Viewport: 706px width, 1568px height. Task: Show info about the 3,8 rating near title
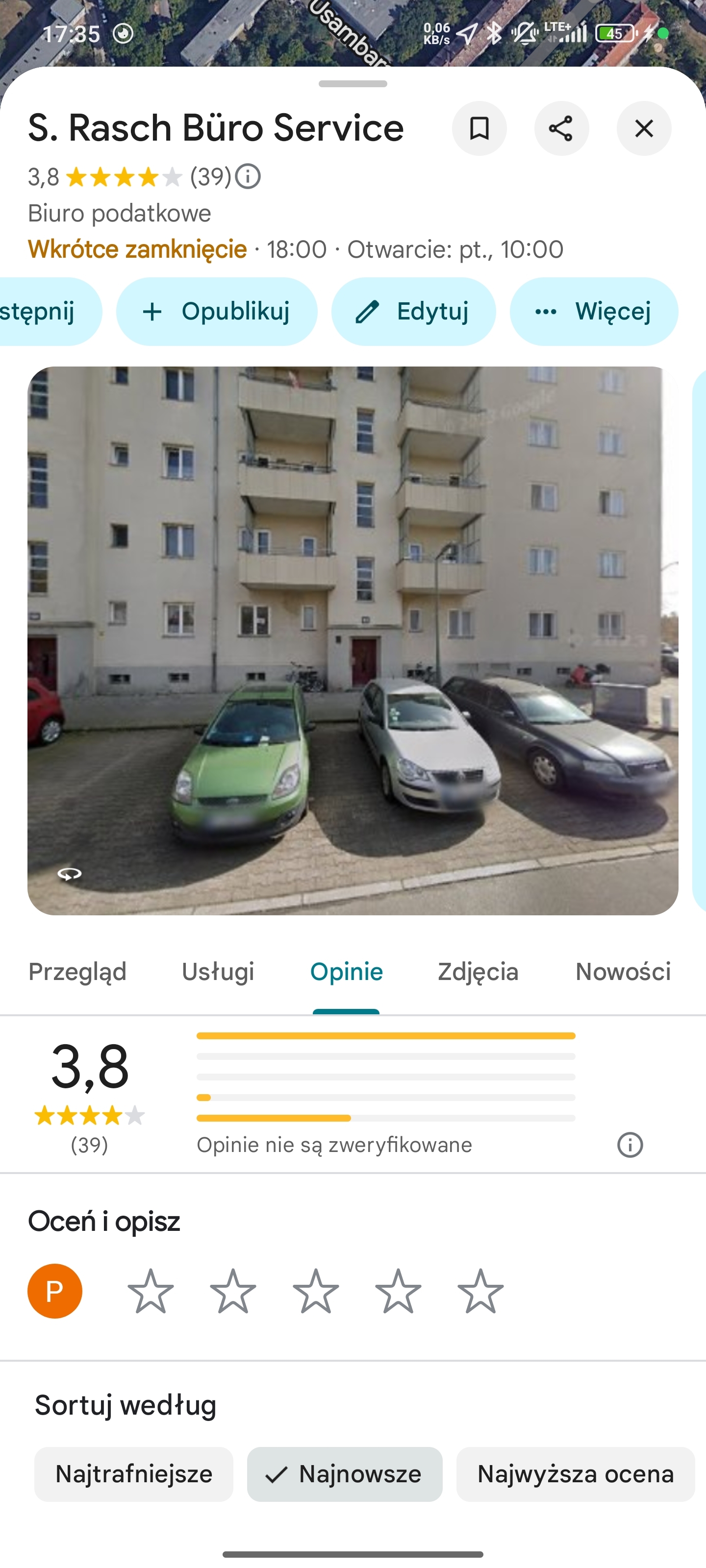tap(248, 177)
